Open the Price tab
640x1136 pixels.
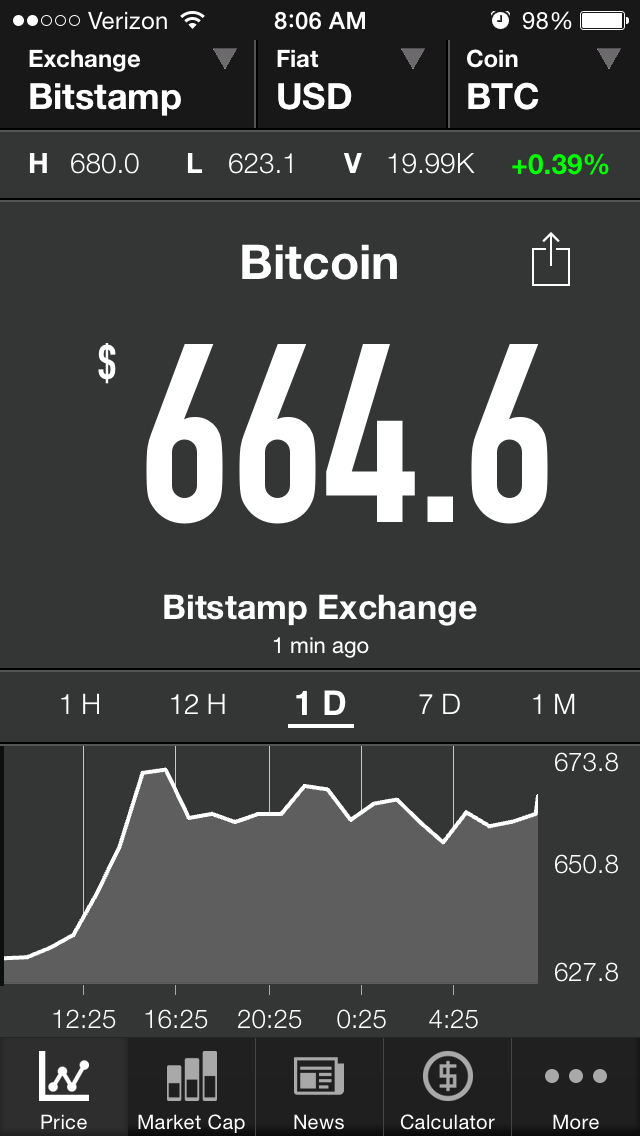click(64, 1088)
